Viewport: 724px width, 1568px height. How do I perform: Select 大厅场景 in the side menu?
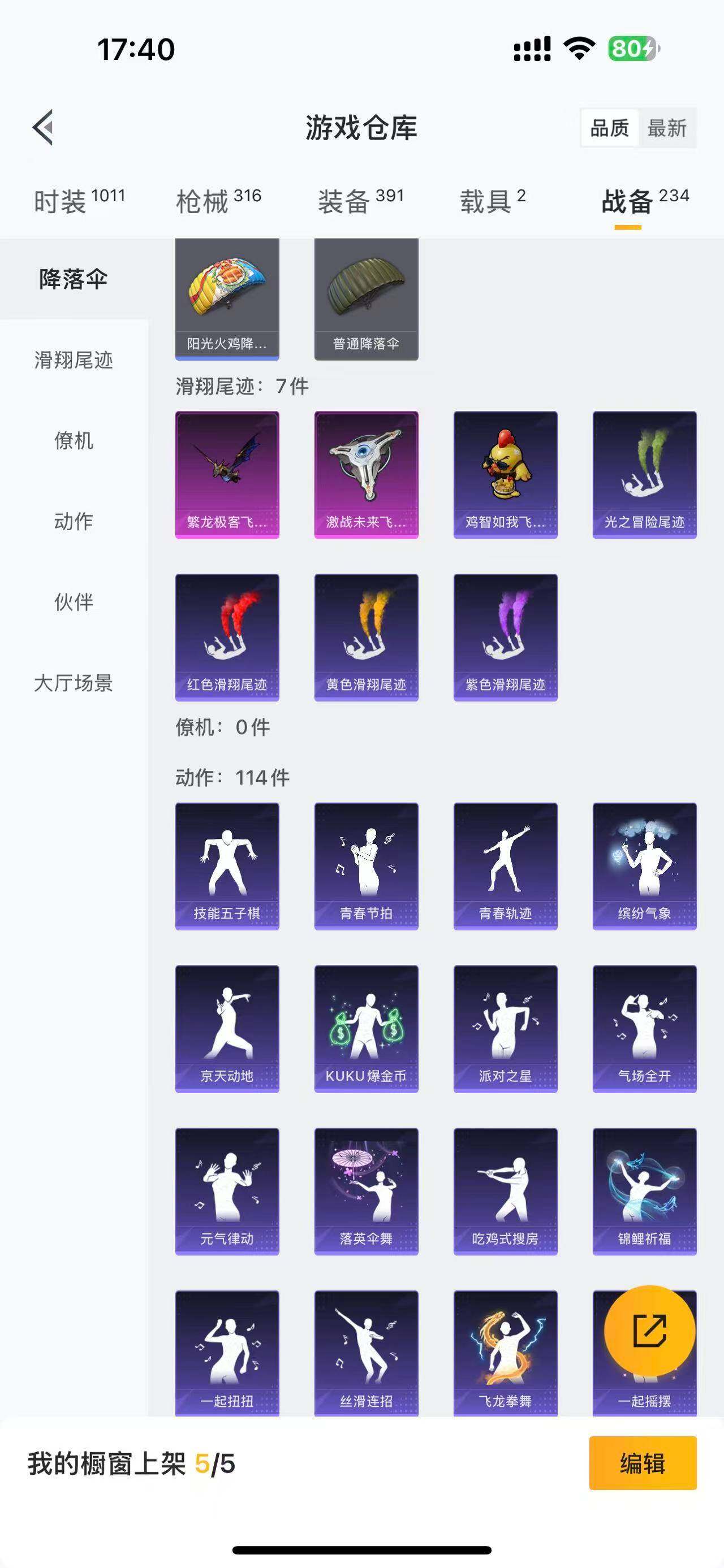73,683
